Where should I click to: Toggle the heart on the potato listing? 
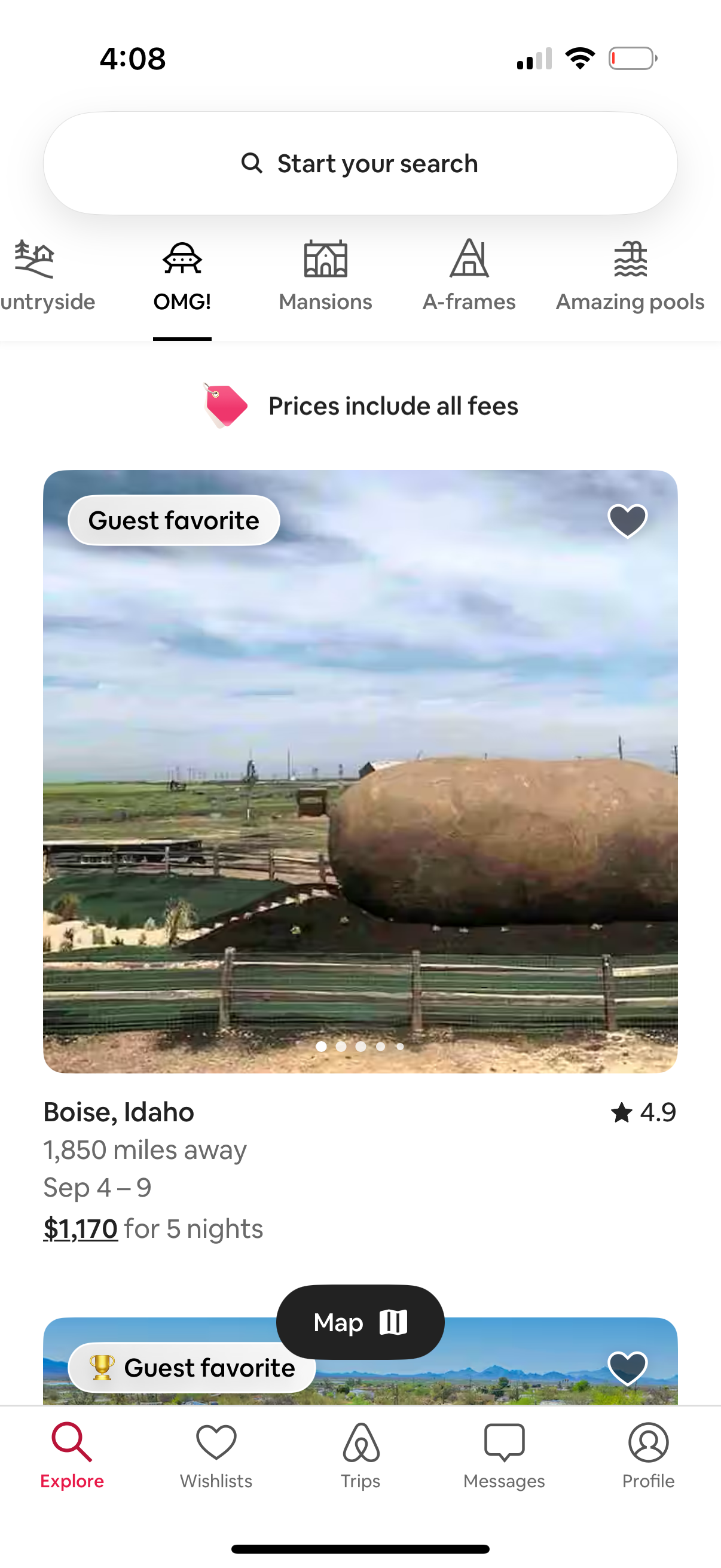click(627, 520)
